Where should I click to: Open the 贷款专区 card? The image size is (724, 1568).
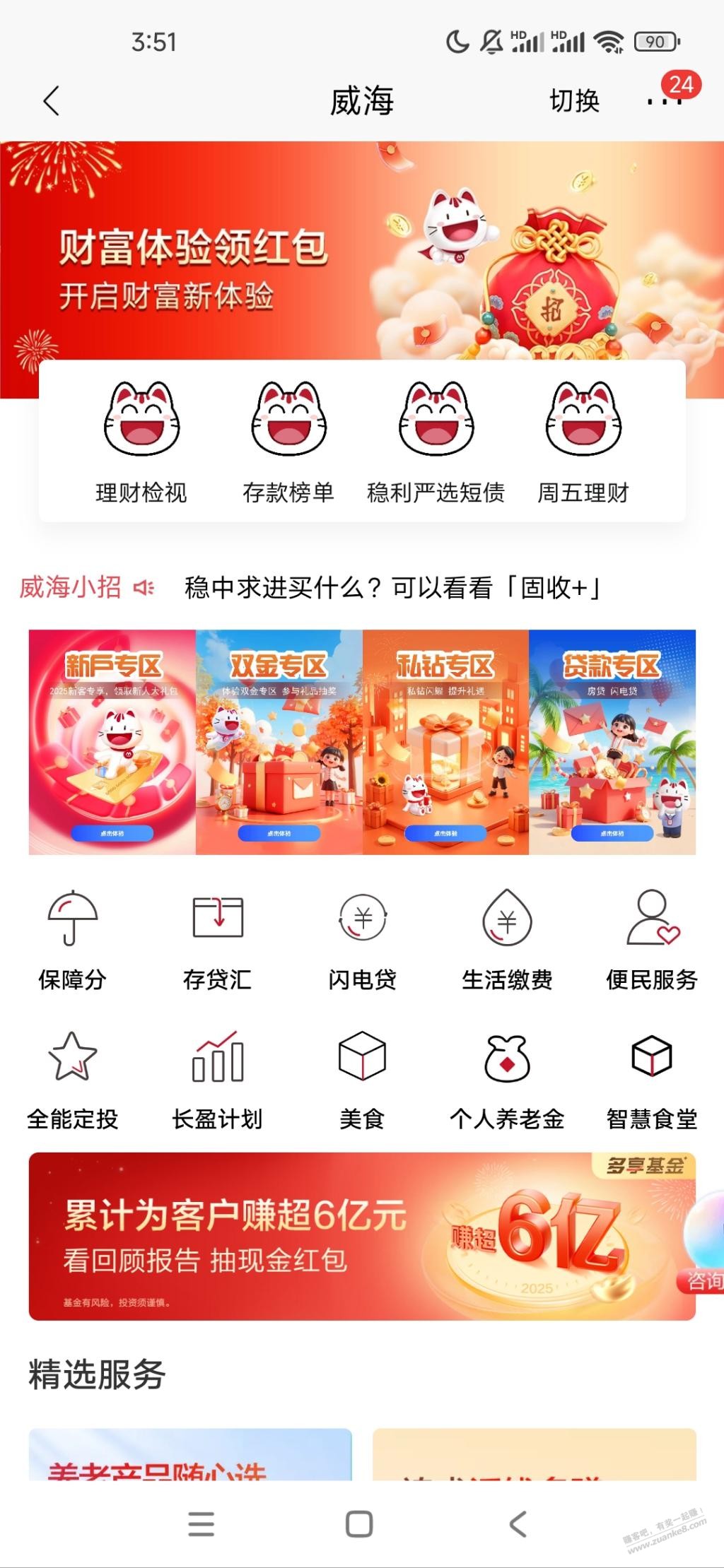(x=612, y=742)
